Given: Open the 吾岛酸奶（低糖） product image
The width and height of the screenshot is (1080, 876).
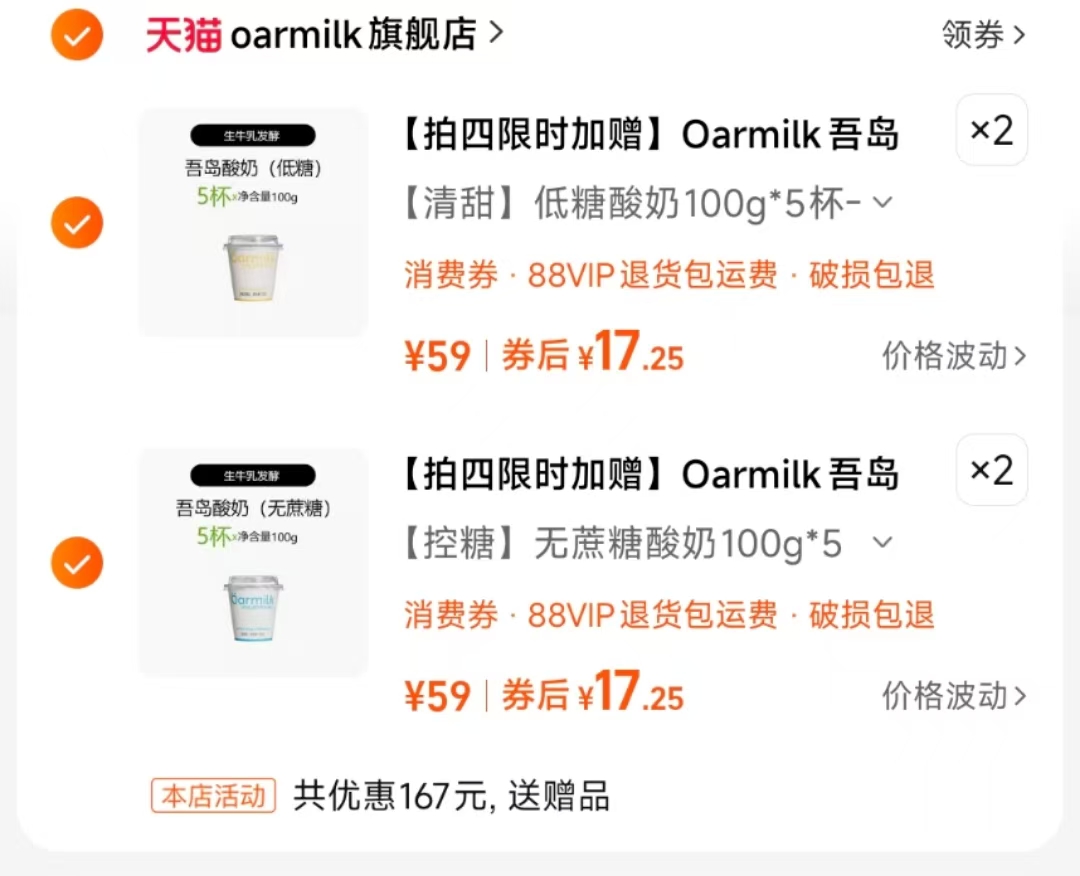Looking at the screenshot, I should click(253, 223).
